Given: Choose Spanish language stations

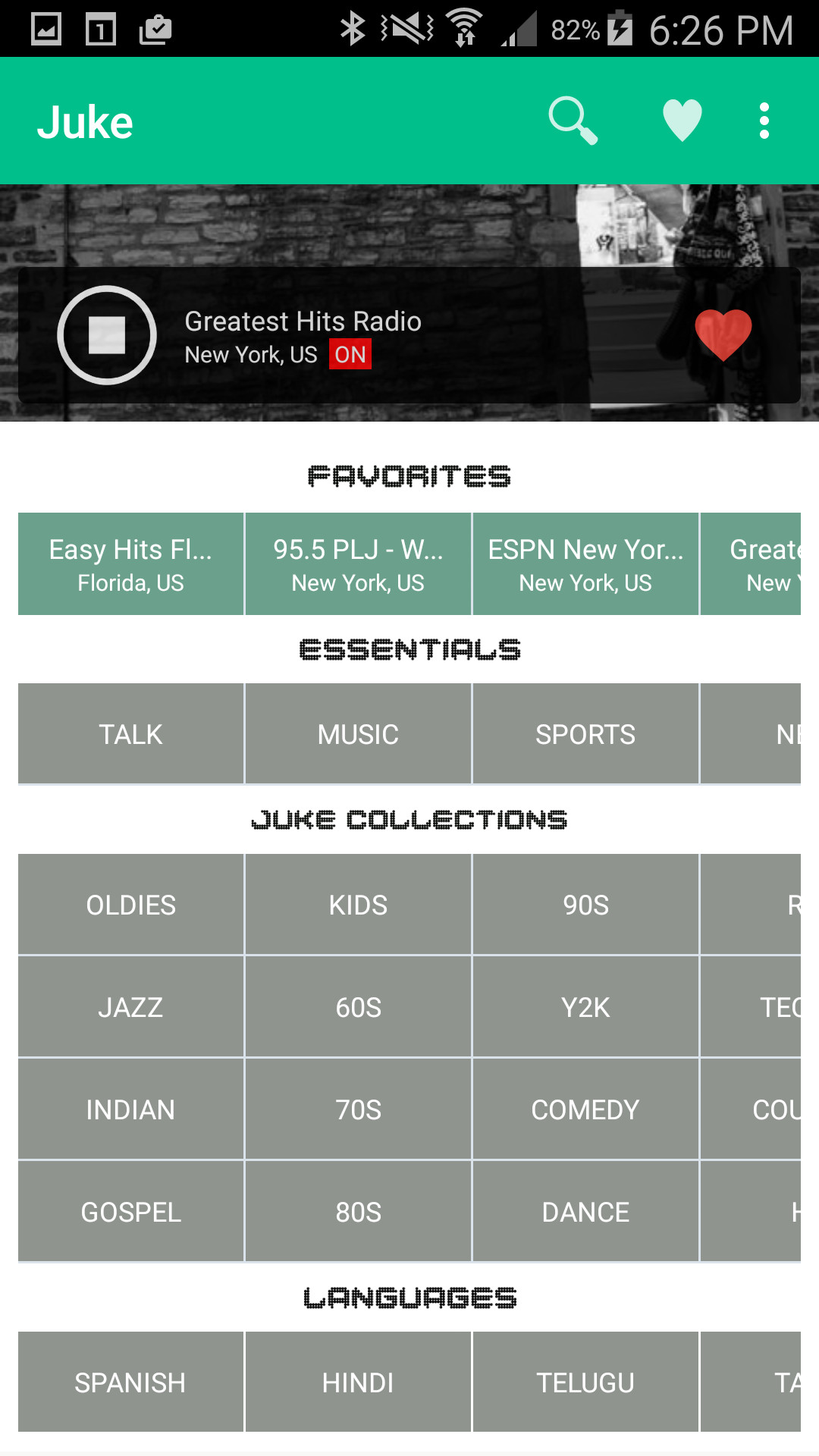Looking at the screenshot, I should (x=130, y=1382).
